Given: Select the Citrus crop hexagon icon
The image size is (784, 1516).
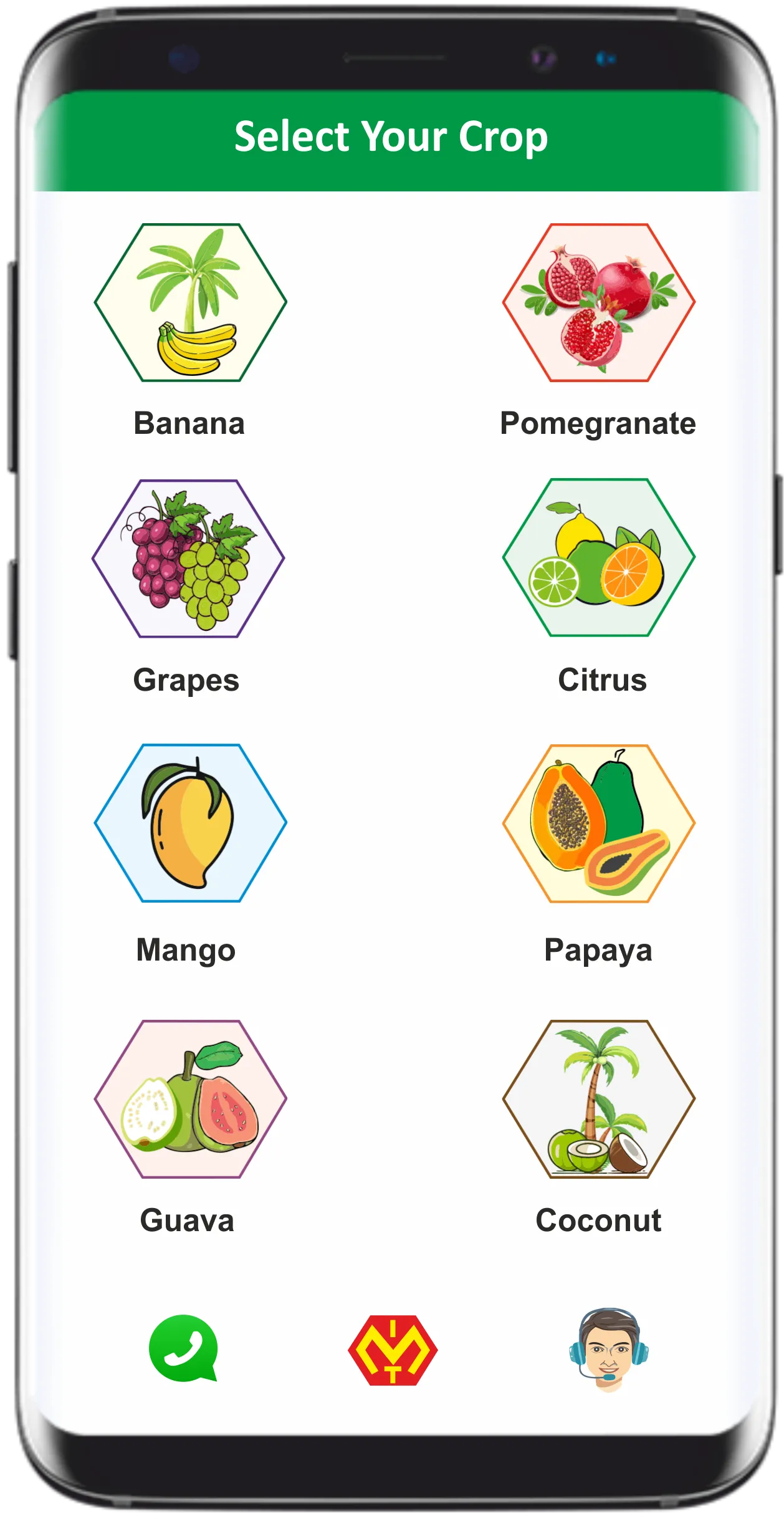Looking at the screenshot, I should (x=598, y=561).
